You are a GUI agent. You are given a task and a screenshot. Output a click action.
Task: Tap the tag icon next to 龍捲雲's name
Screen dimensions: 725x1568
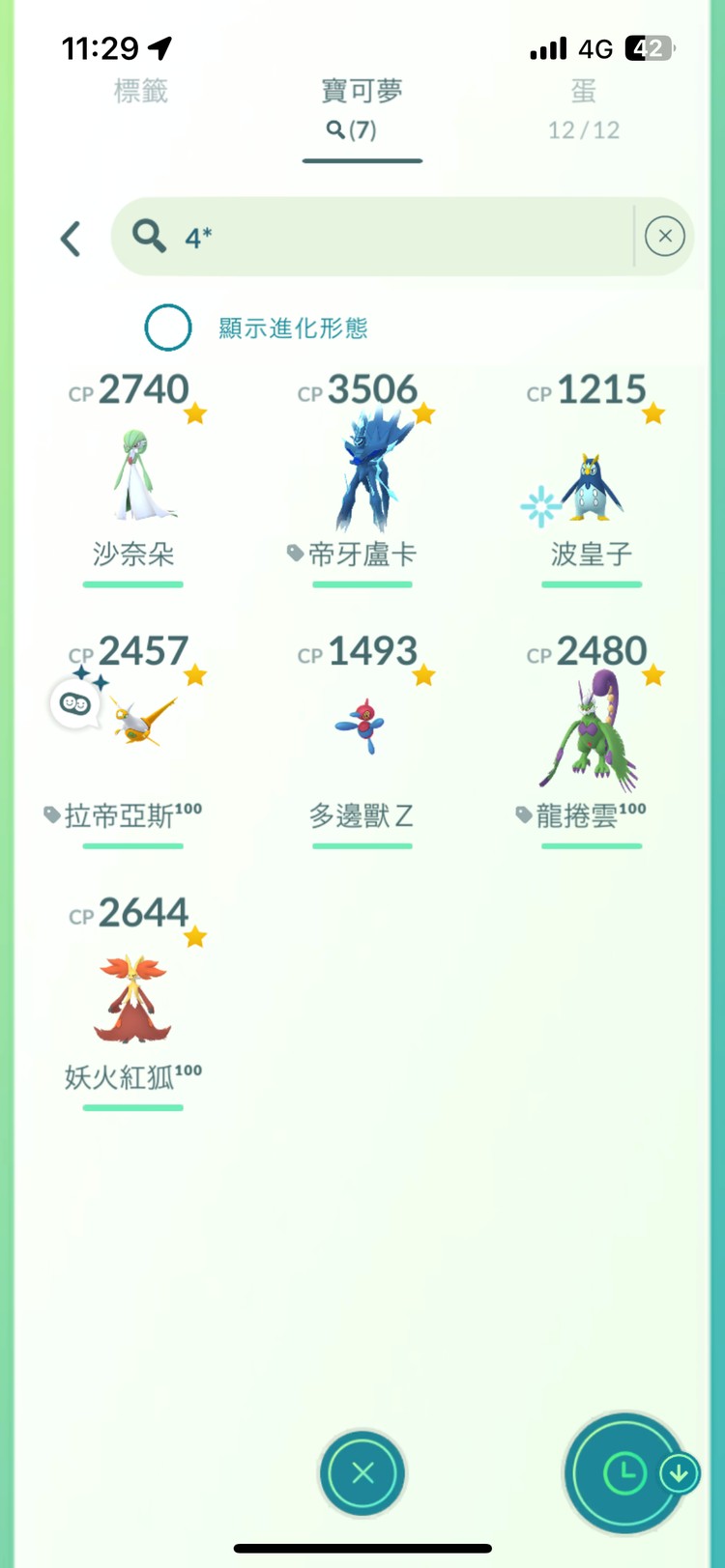[x=524, y=816]
